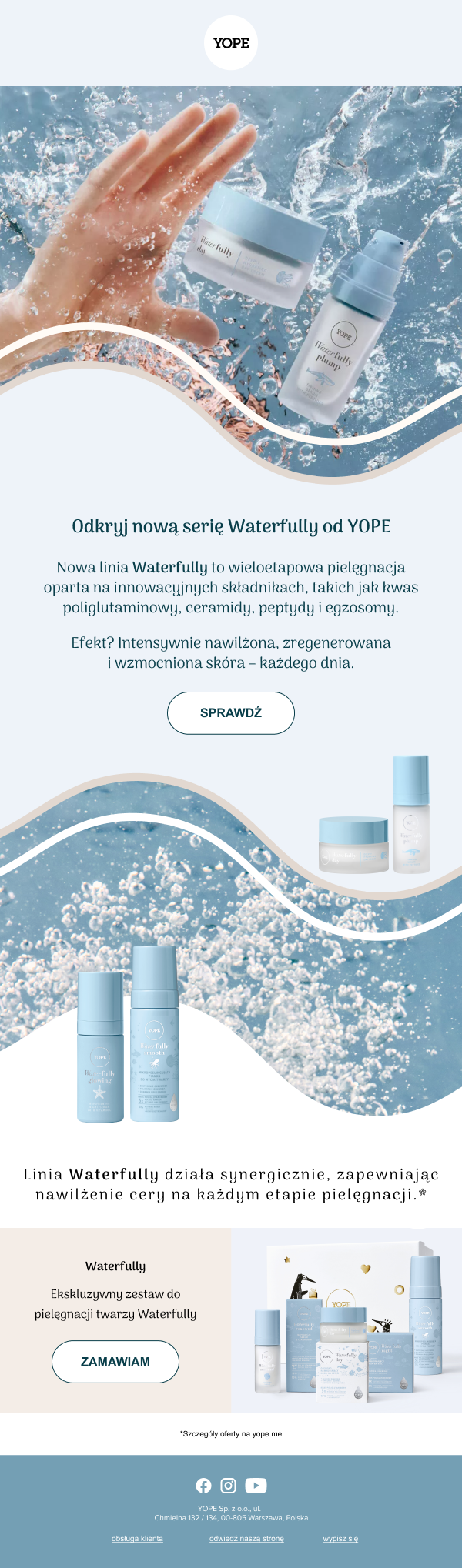Image resolution: width=462 pixels, height=1568 pixels.
Task: Open the obsługa klienta link
Action: point(137,1538)
